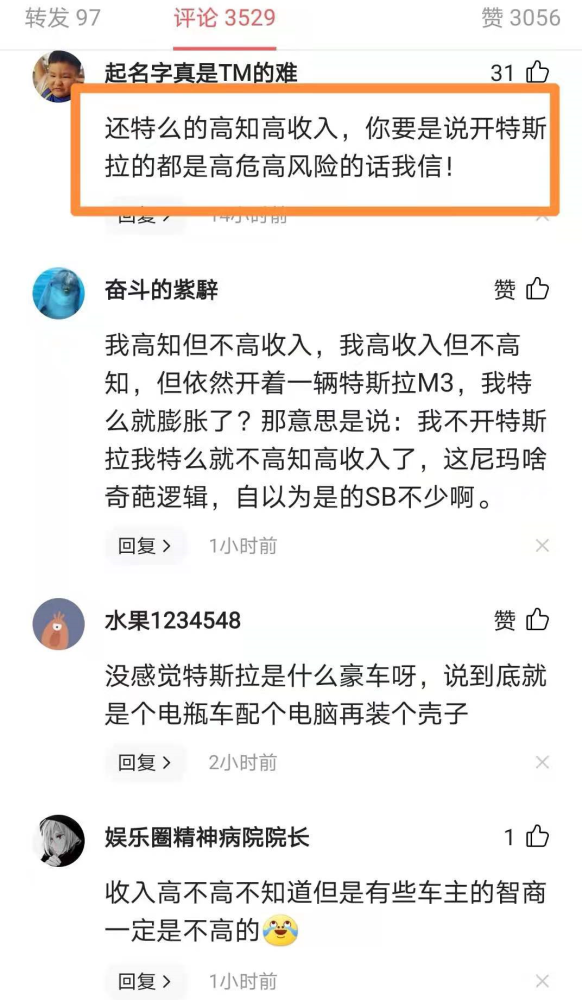
Task: Select the 评论 3529 tab
Action: pyautogui.click(x=224, y=18)
